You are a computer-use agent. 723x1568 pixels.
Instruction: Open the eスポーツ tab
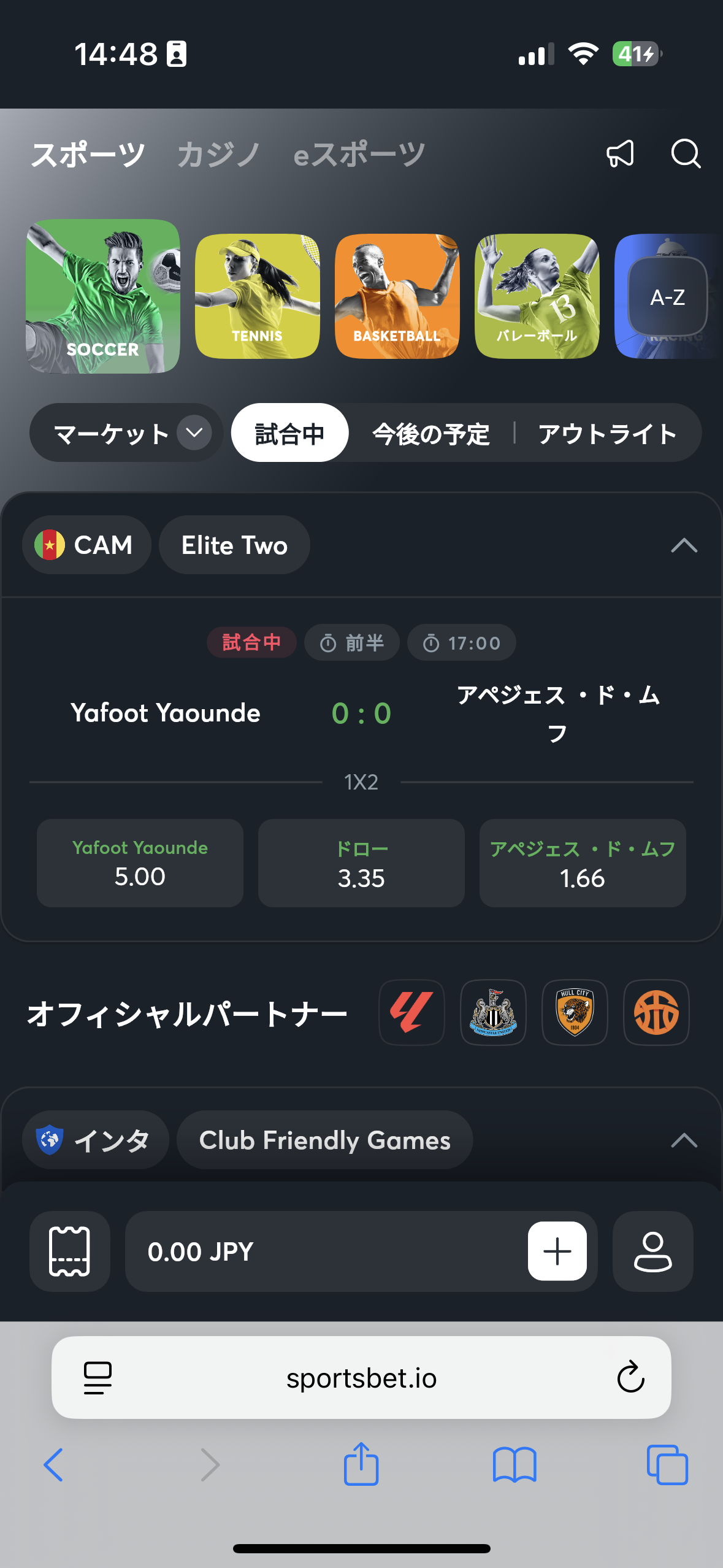click(x=359, y=154)
